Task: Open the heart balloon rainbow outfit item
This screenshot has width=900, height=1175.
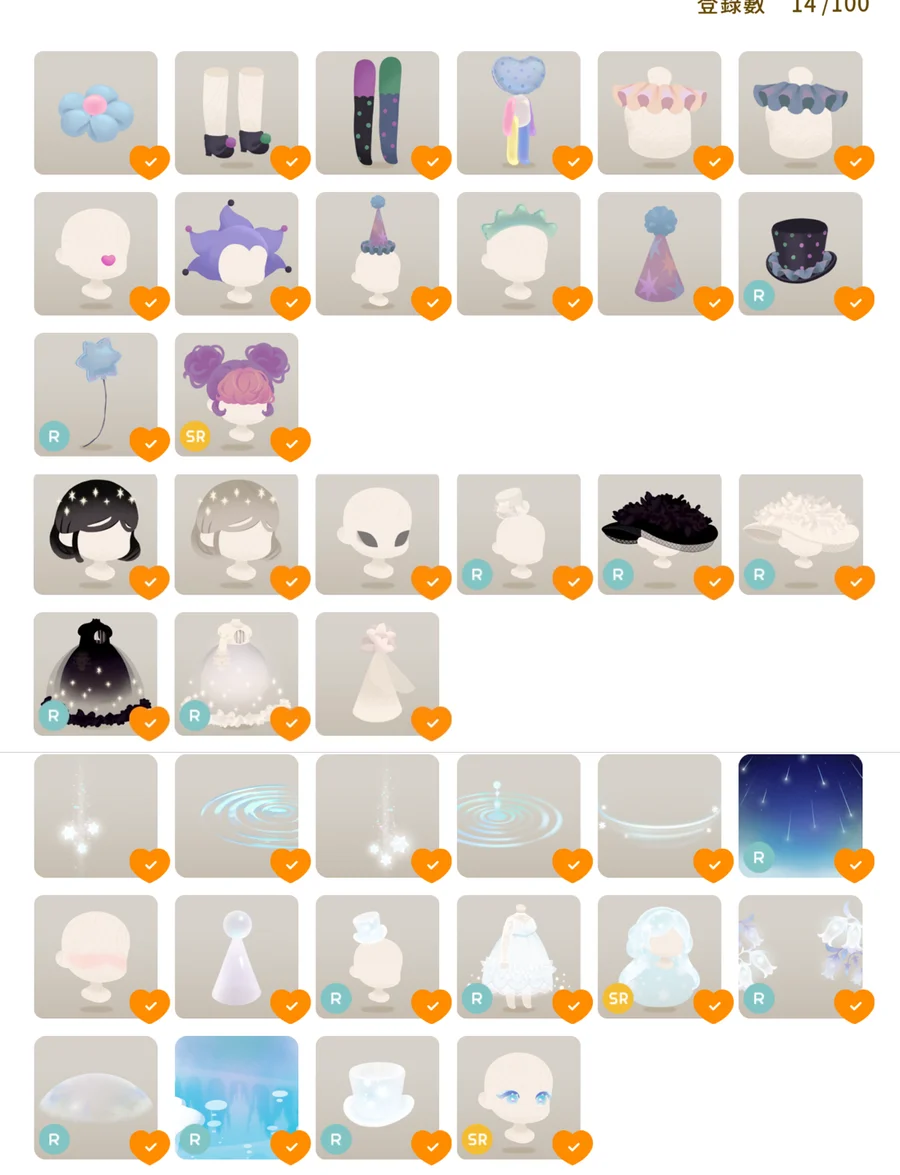Action: click(x=518, y=112)
